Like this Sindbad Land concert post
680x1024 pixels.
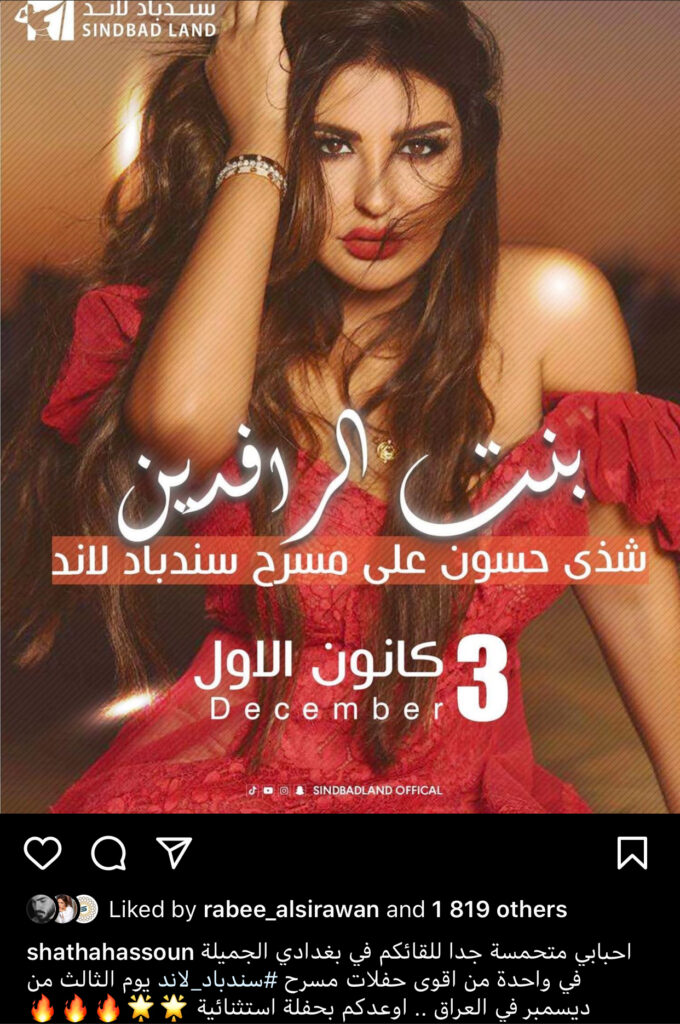pyautogui.click(x=43, y=853)
